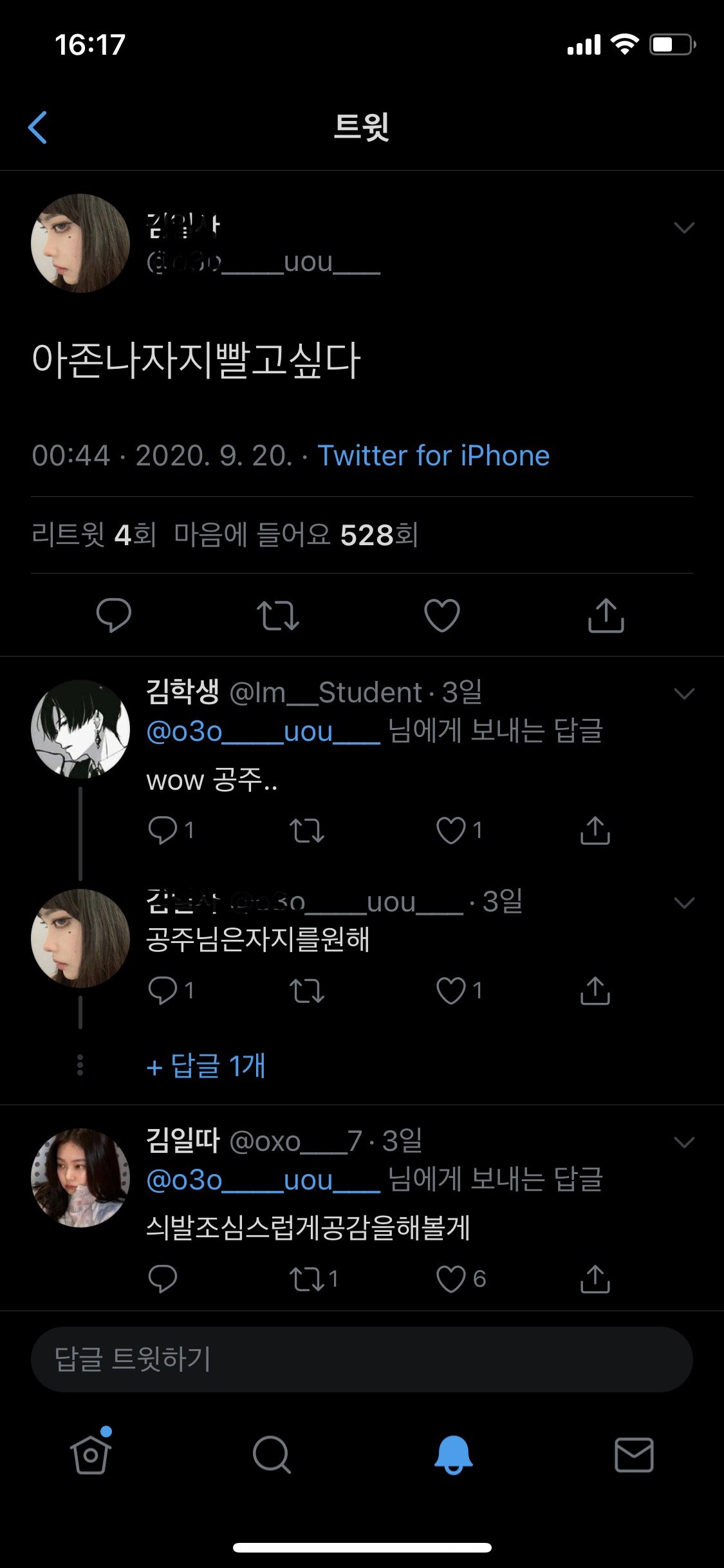The image size is (724, 1568).
Task: Open 김일따's profile picture
Action: (80, 1177)
